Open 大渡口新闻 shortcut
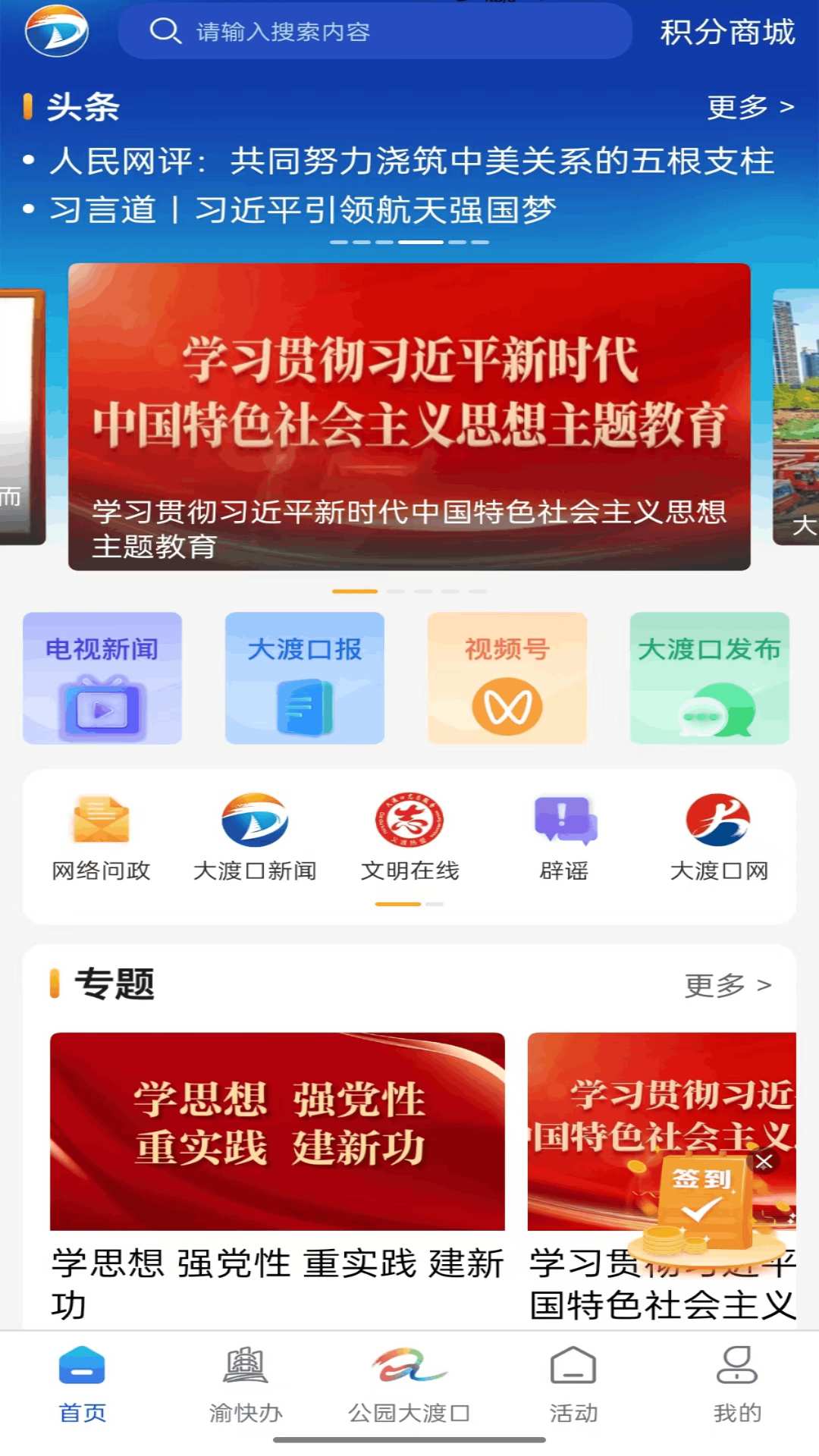The height and width of the screenshot is (1456, 819). click(x=255, y=838)
